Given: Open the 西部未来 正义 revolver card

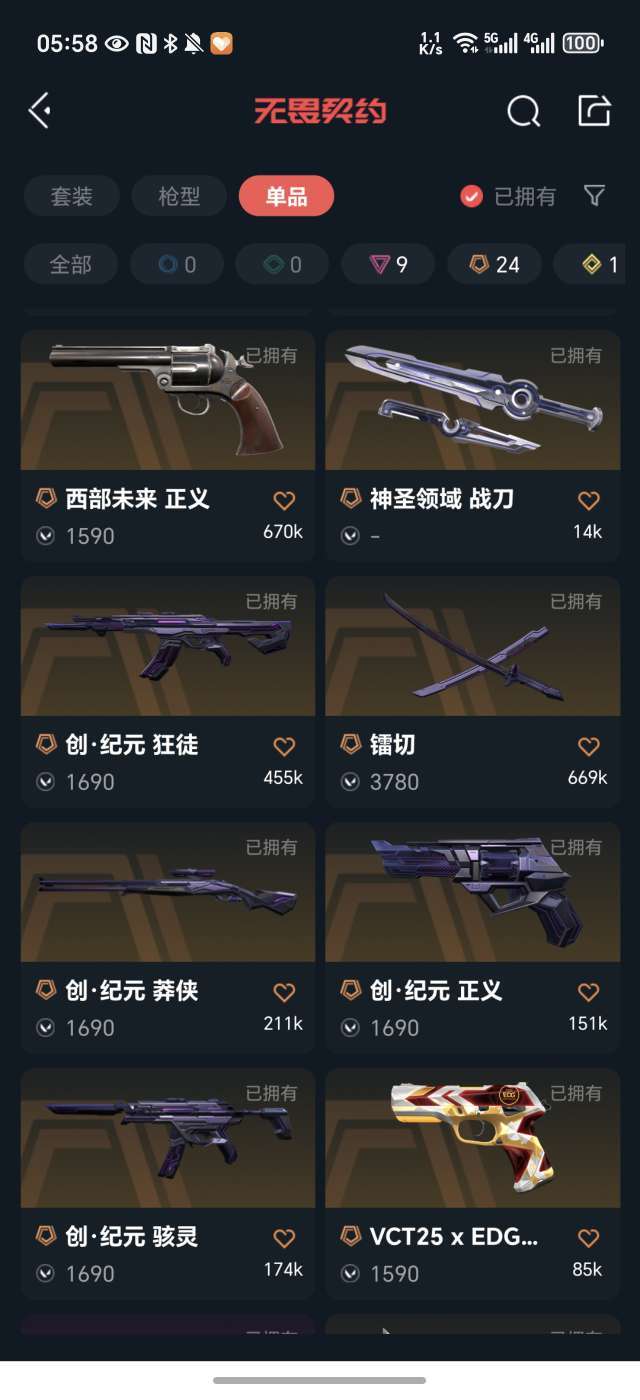Looking at the screenshot, I should click(x=168, y=445).
